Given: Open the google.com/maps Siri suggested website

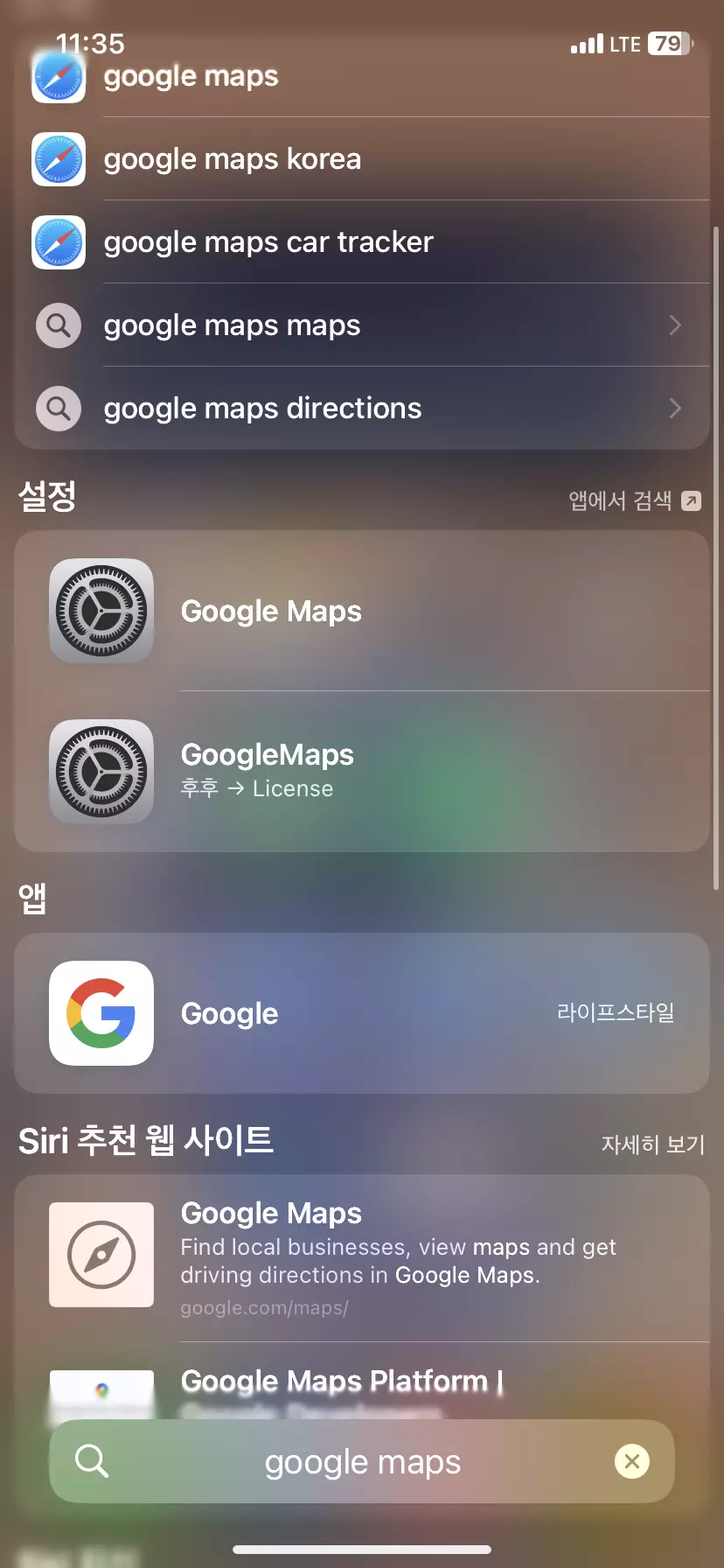Looking at the screenshot, I should [x=362, y=1254].
